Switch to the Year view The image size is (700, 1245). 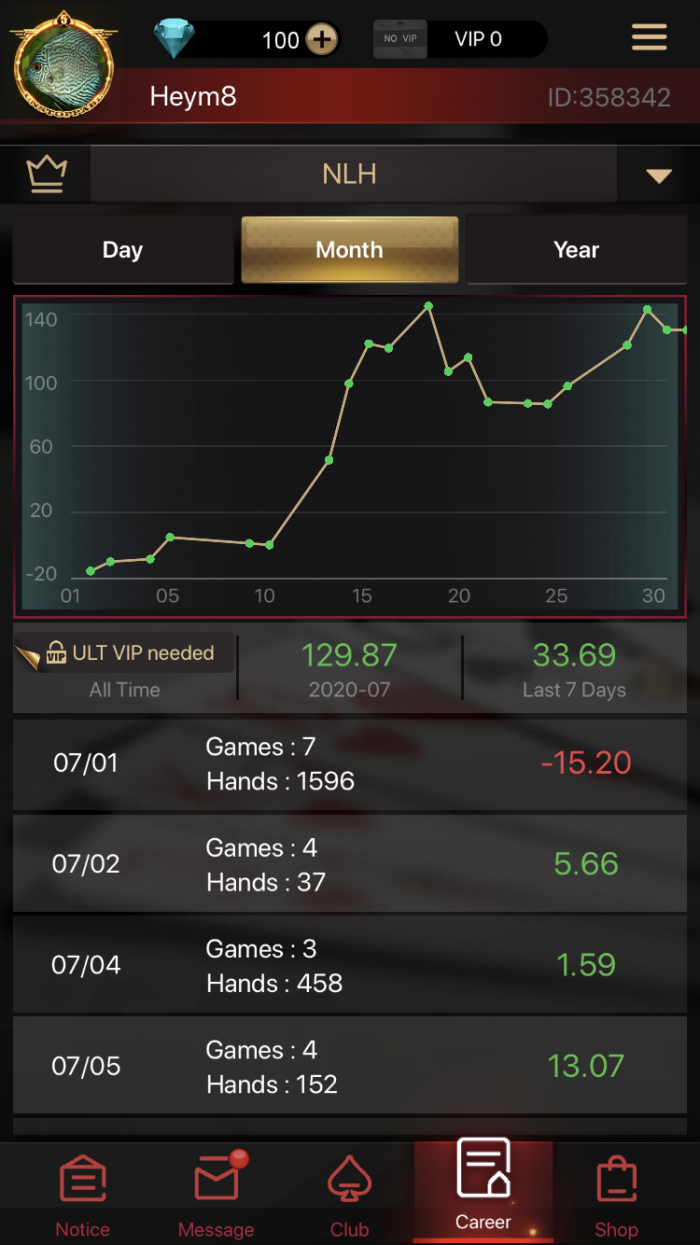[576, 250]
